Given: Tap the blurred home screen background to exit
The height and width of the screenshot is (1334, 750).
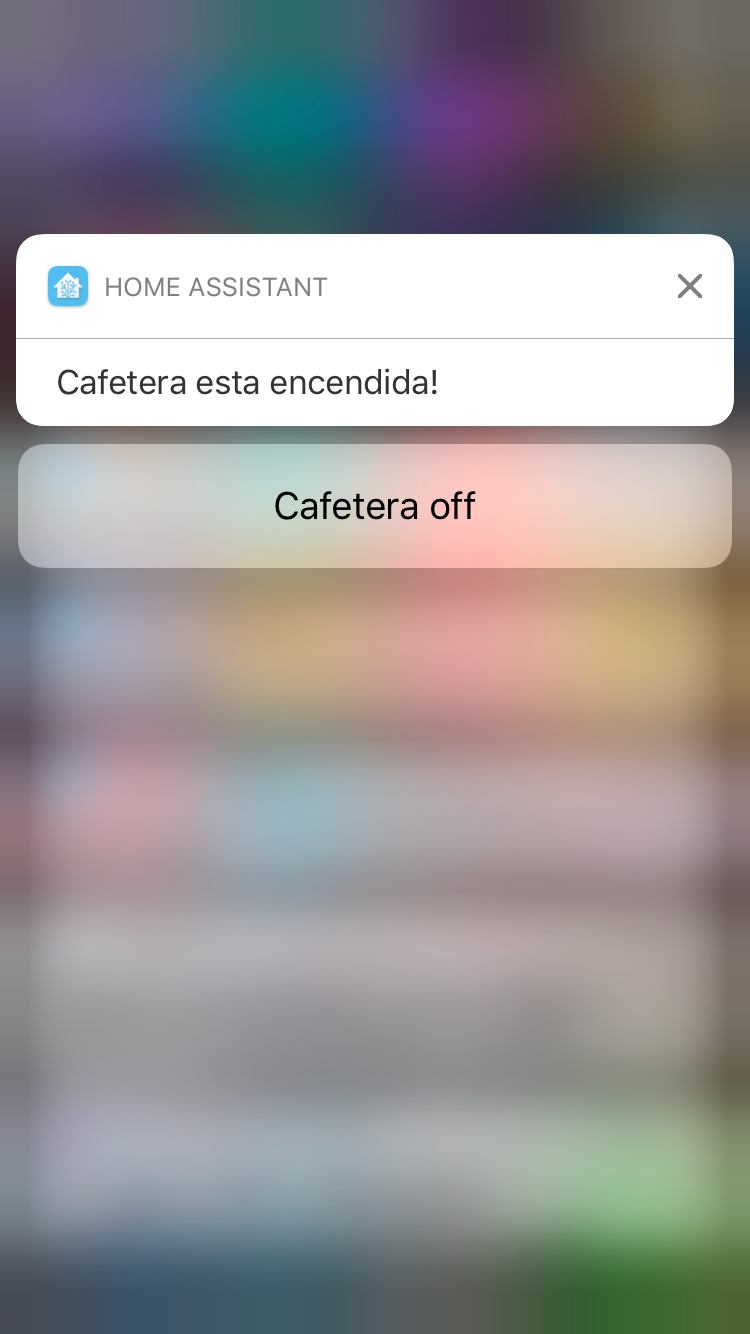Looking at the screenshot, I should 374,950.
